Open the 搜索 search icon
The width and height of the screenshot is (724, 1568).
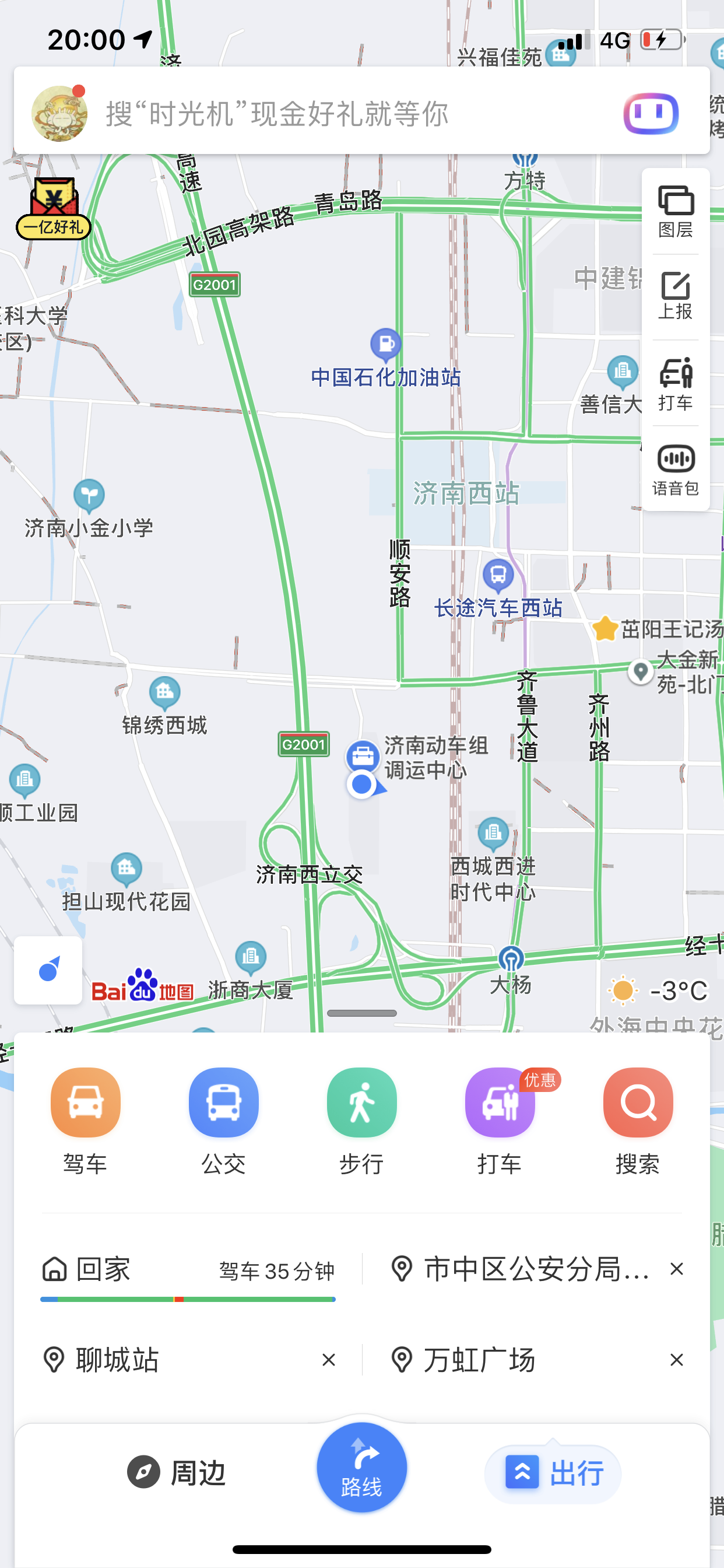pos(637,1102)
